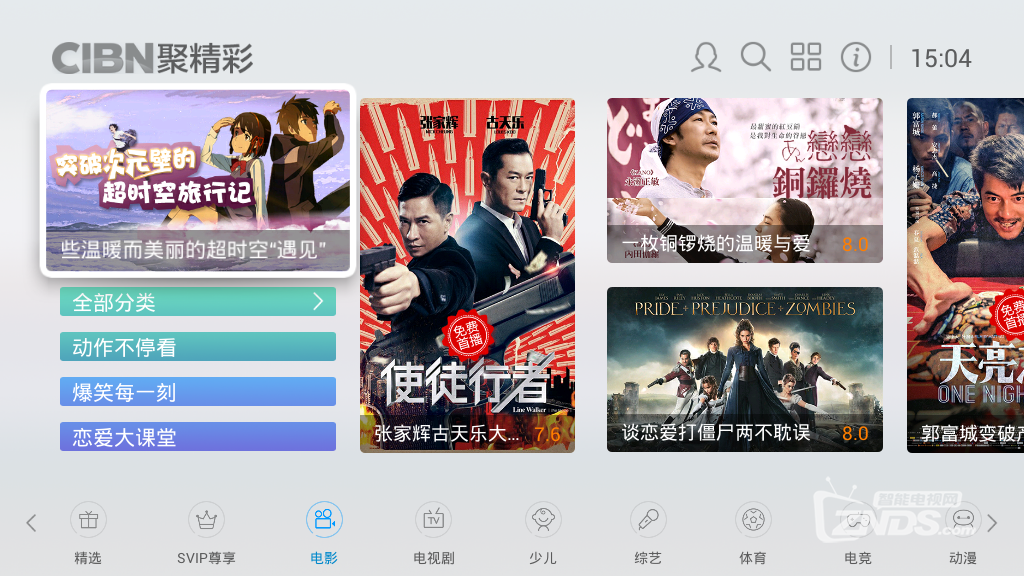1024x576 pixels.
Task: Open 一枚铜锣烧的温暖与爱 movie card
Action: tap(744, 180)
